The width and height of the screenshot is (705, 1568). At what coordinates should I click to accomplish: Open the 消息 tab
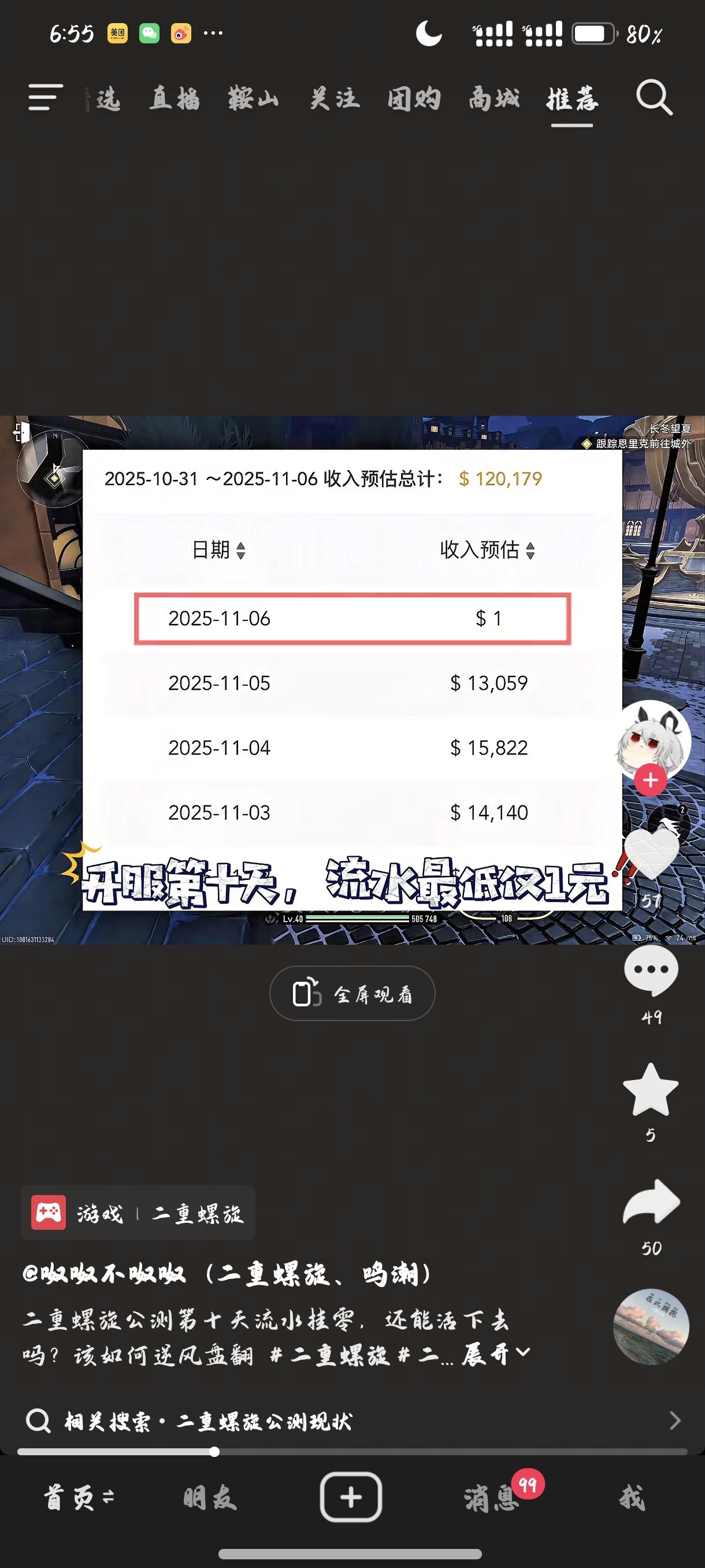coord(492,1498)
